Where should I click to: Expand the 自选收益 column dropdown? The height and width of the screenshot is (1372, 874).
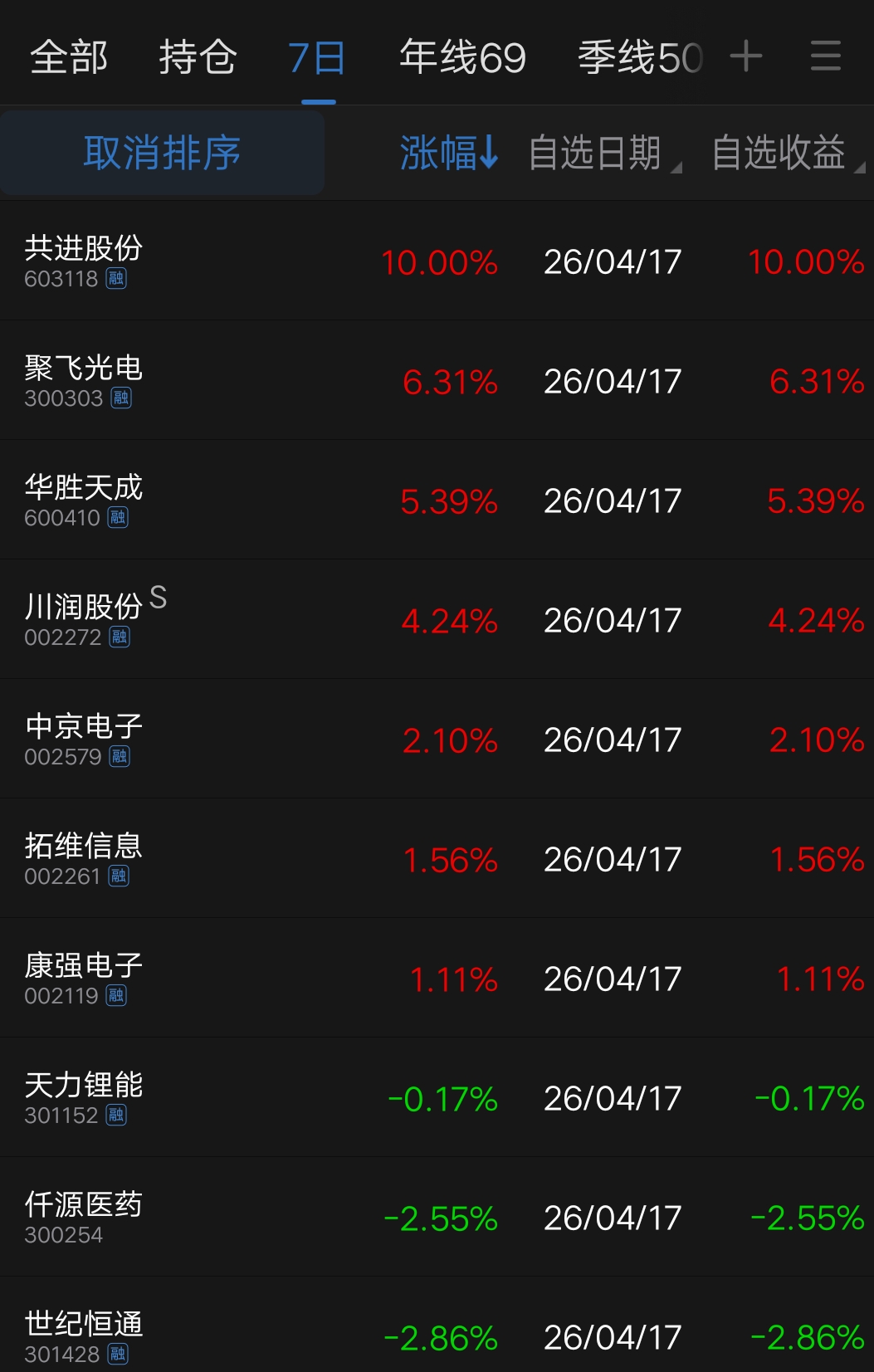click(786, 154)
